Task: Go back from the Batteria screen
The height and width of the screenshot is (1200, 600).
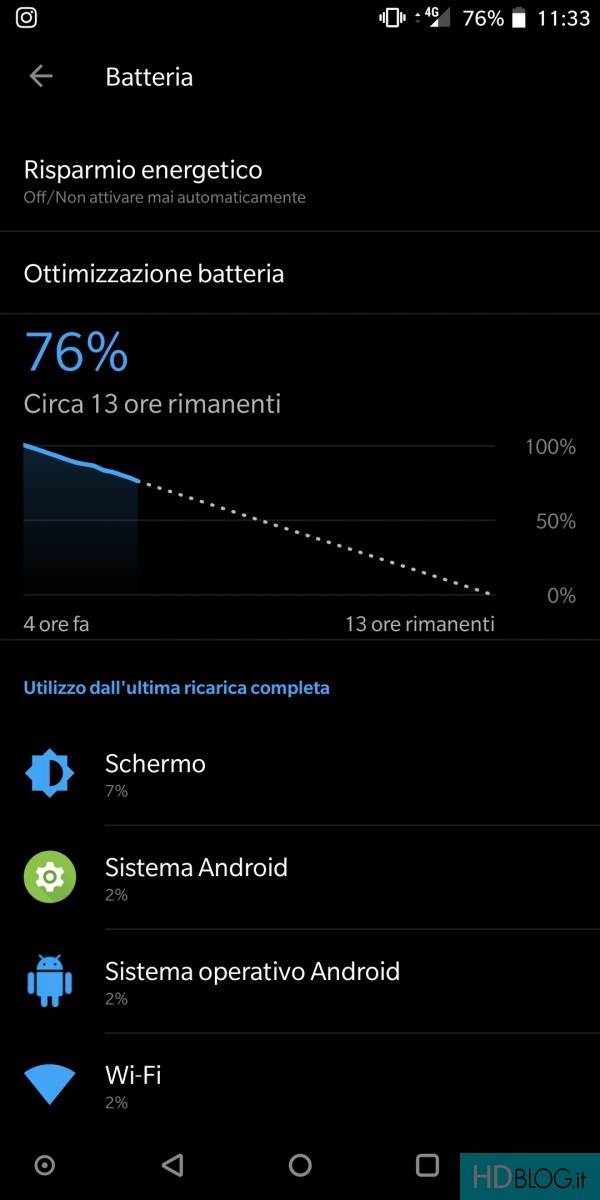Action: [x=41, y=77]
